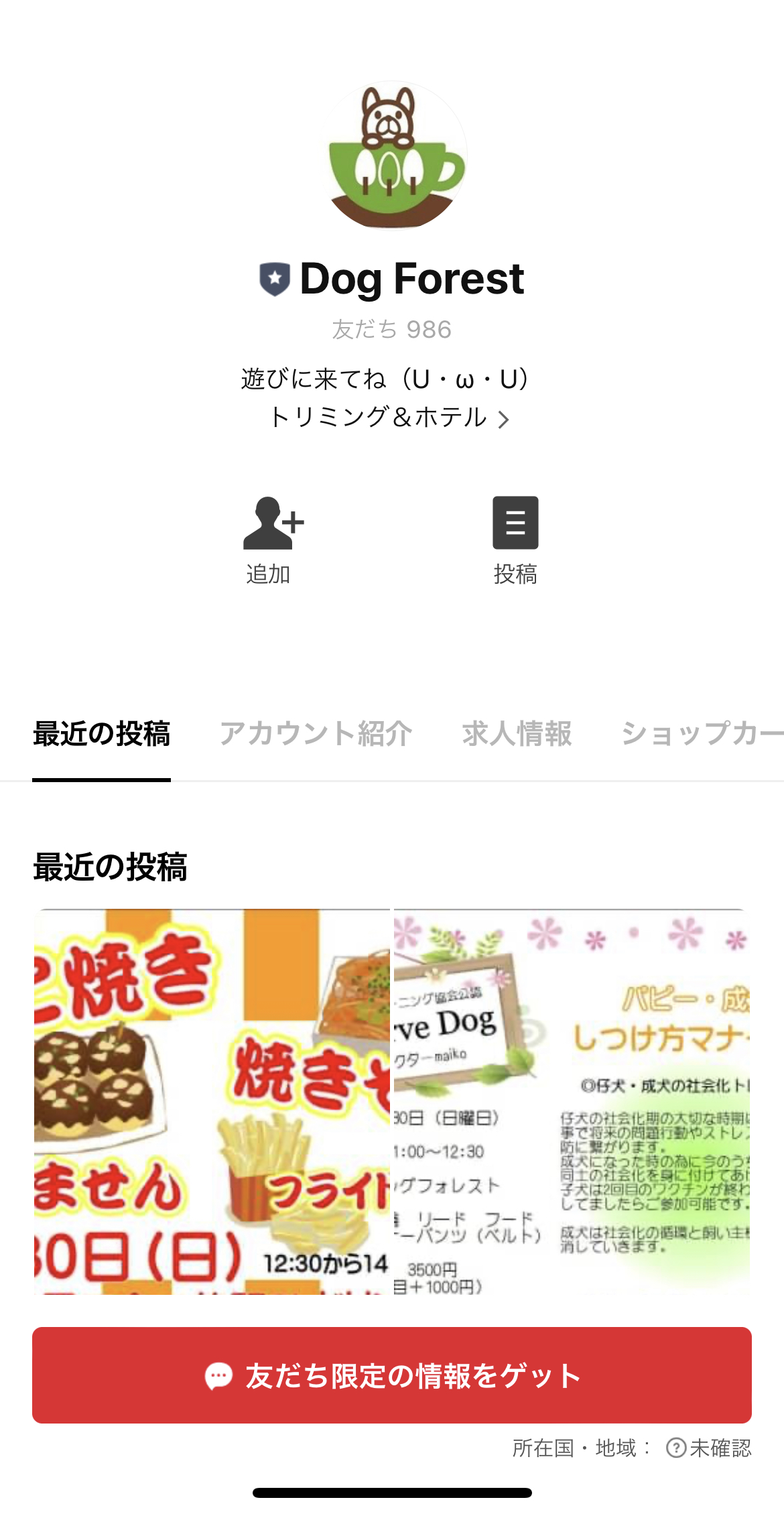Select the 求人情報 tab

517,734
